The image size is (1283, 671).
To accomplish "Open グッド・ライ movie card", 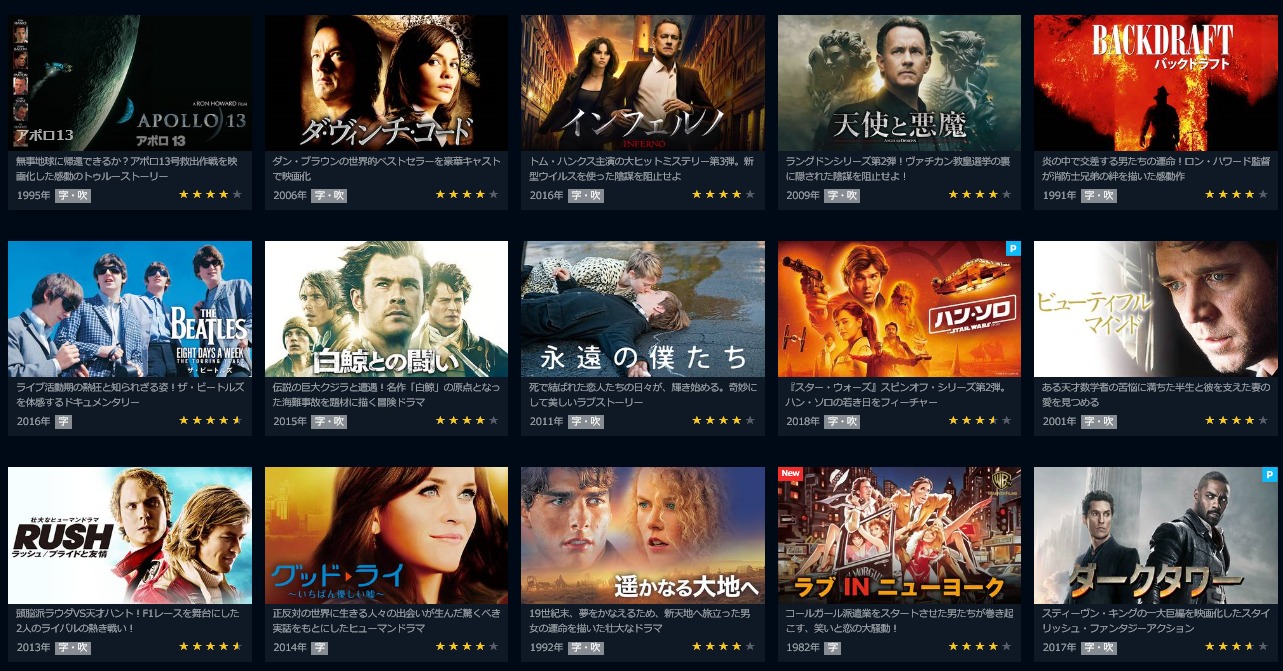I will point(386,535).
